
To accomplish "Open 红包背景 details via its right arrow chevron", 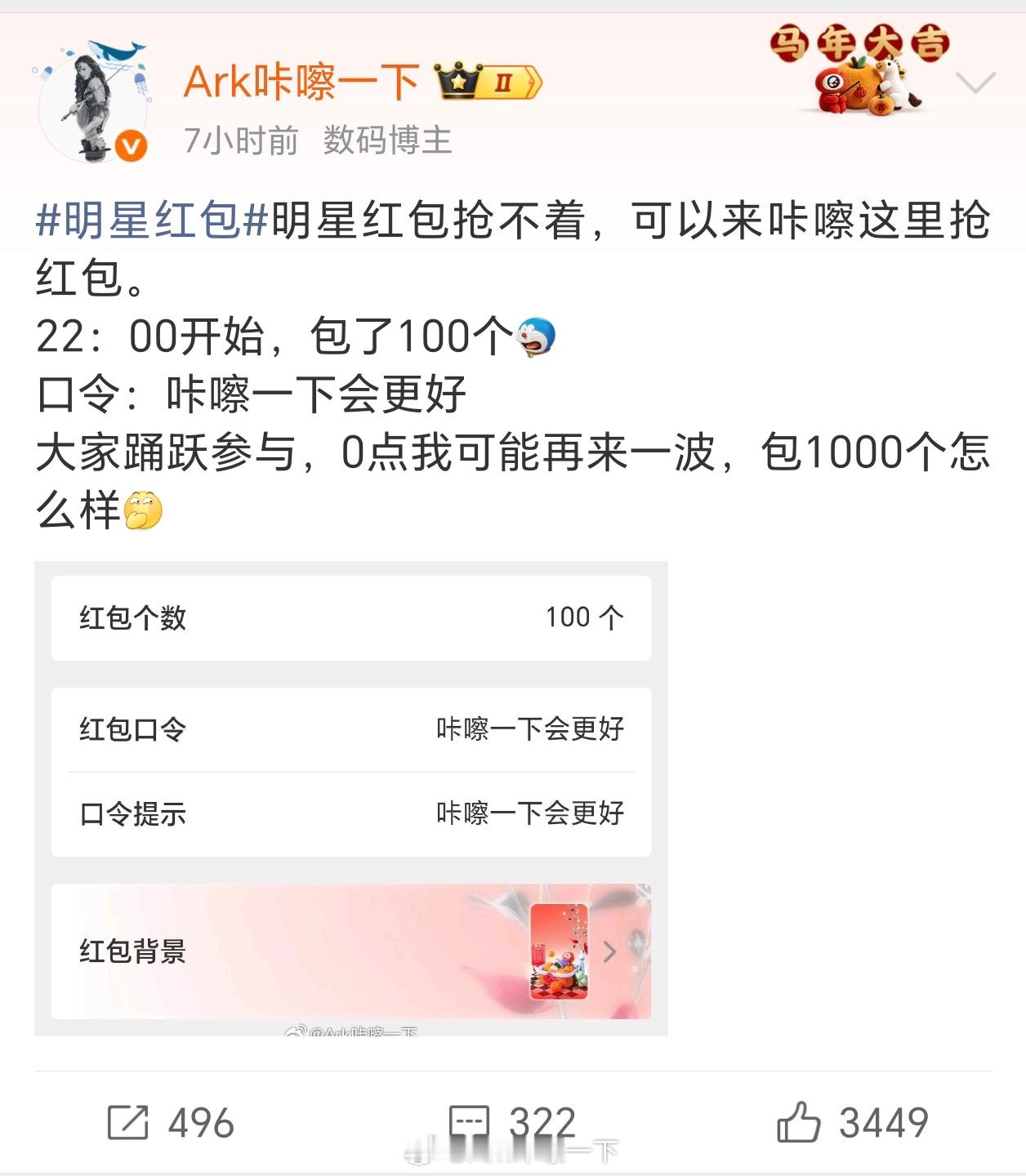I will tap(610, 951).
